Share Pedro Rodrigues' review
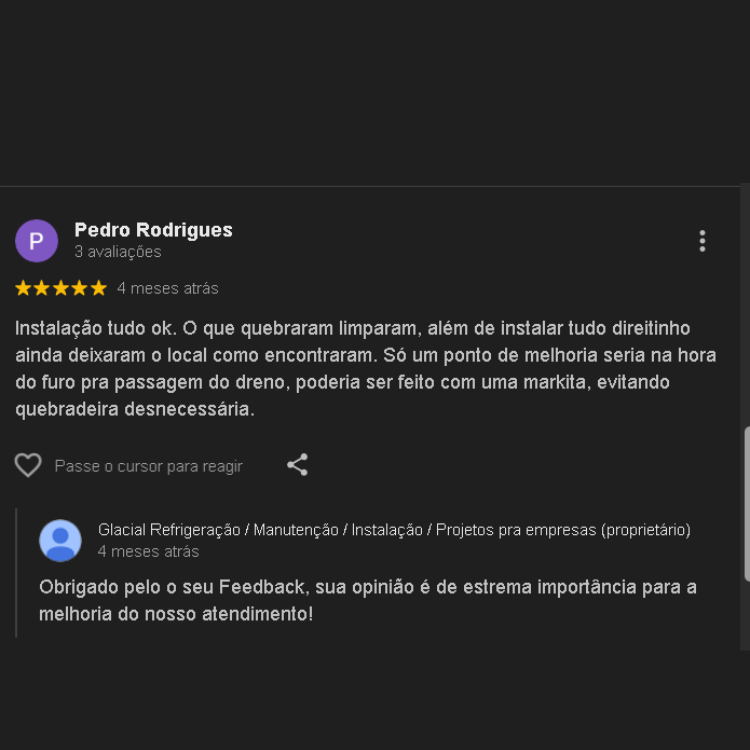This screenshot has height=750, width=750. click(297, 465)
